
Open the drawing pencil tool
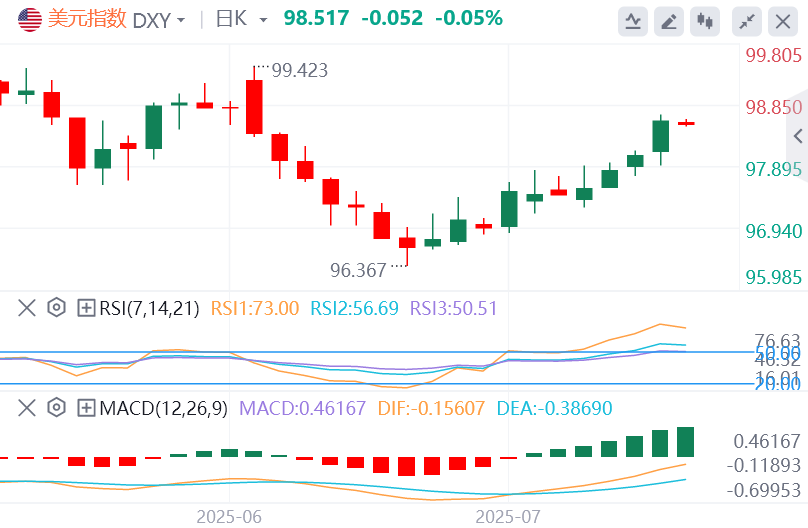(671, 20)
